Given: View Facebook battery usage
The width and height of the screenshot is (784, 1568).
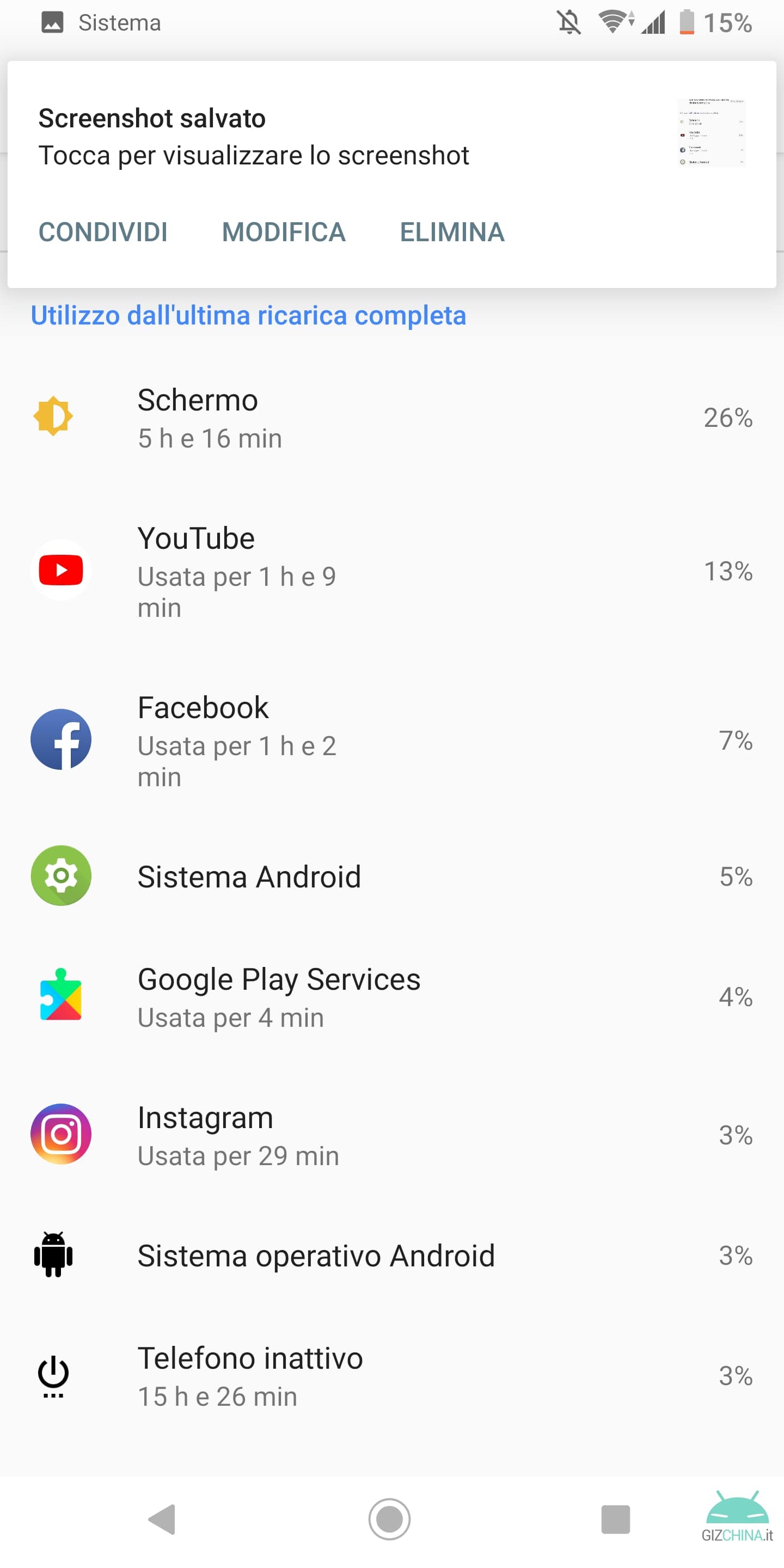Looking at the screenshot, I should [392, 740].
